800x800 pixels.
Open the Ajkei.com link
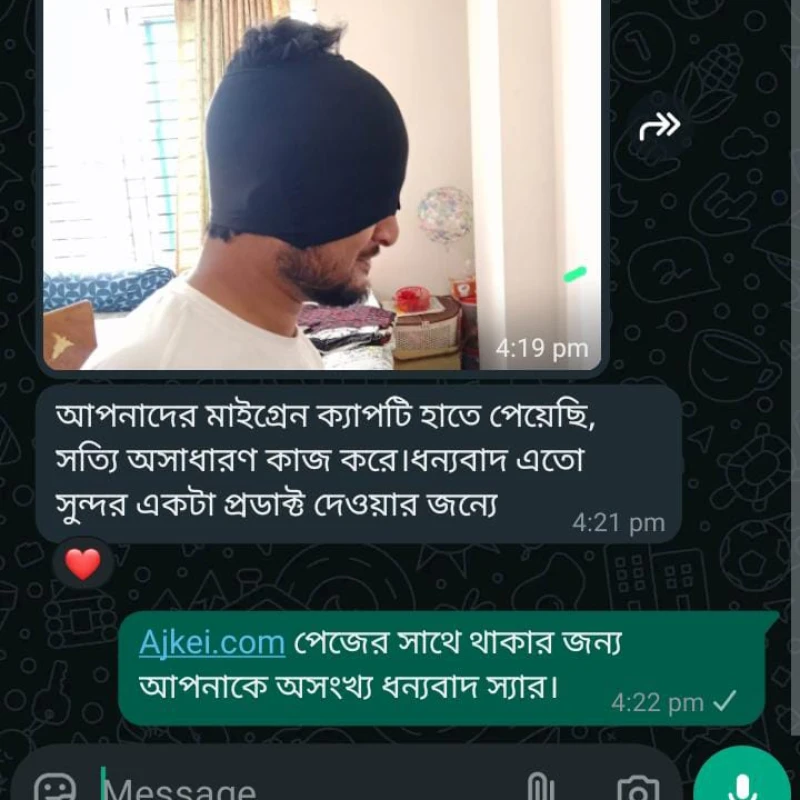coord(212,643)
